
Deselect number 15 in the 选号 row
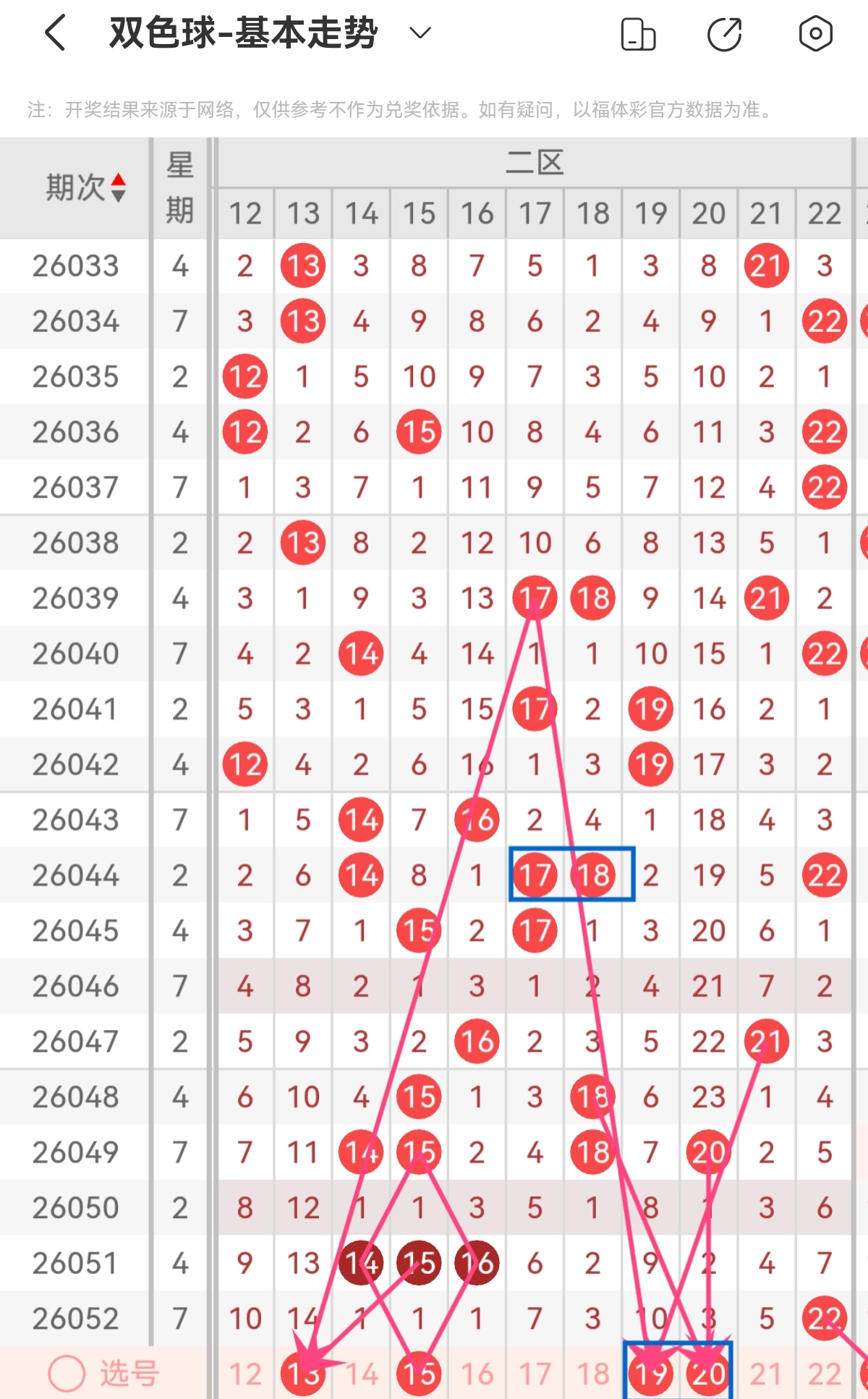click(x=419, y=1374)
